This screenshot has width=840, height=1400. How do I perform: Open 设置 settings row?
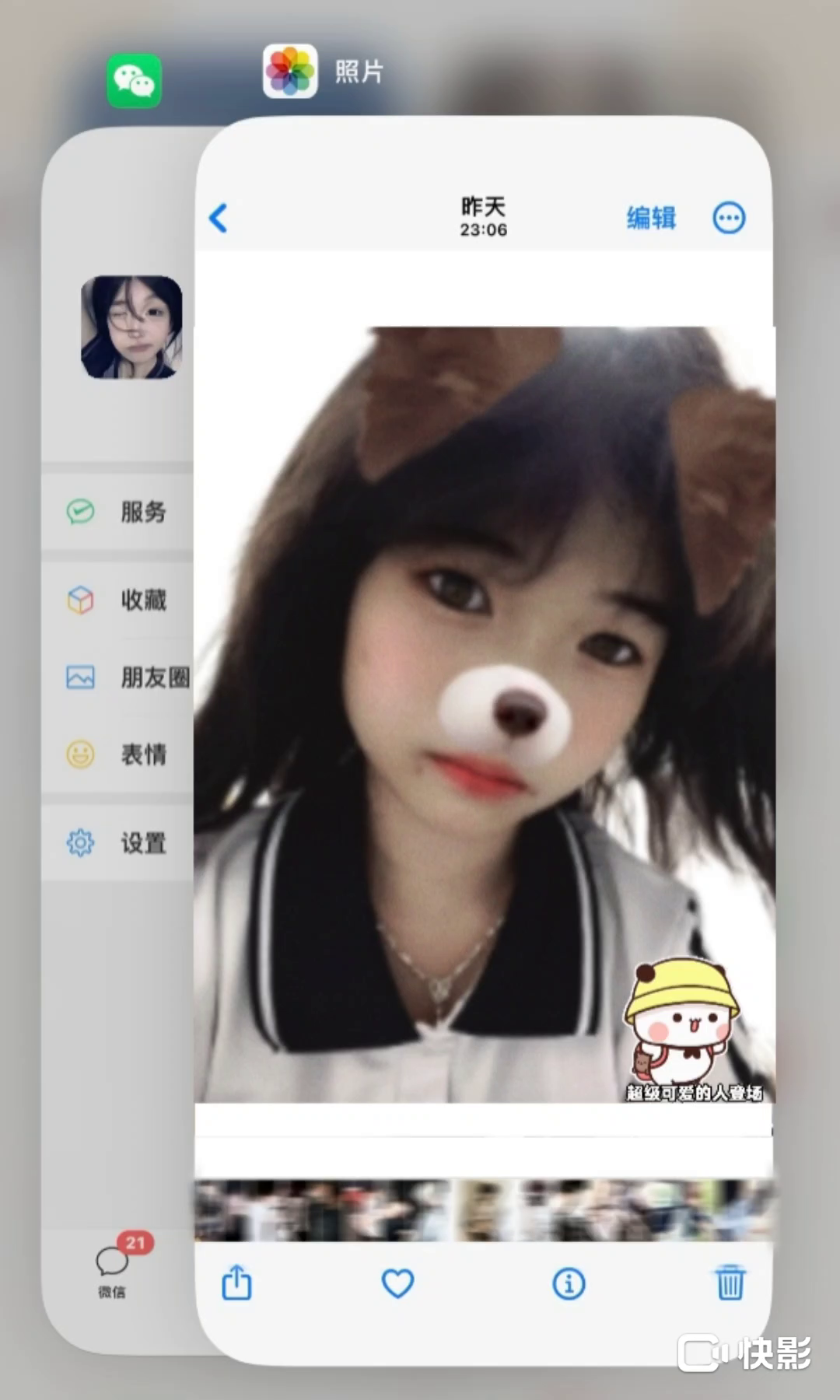tap(124, 842)
